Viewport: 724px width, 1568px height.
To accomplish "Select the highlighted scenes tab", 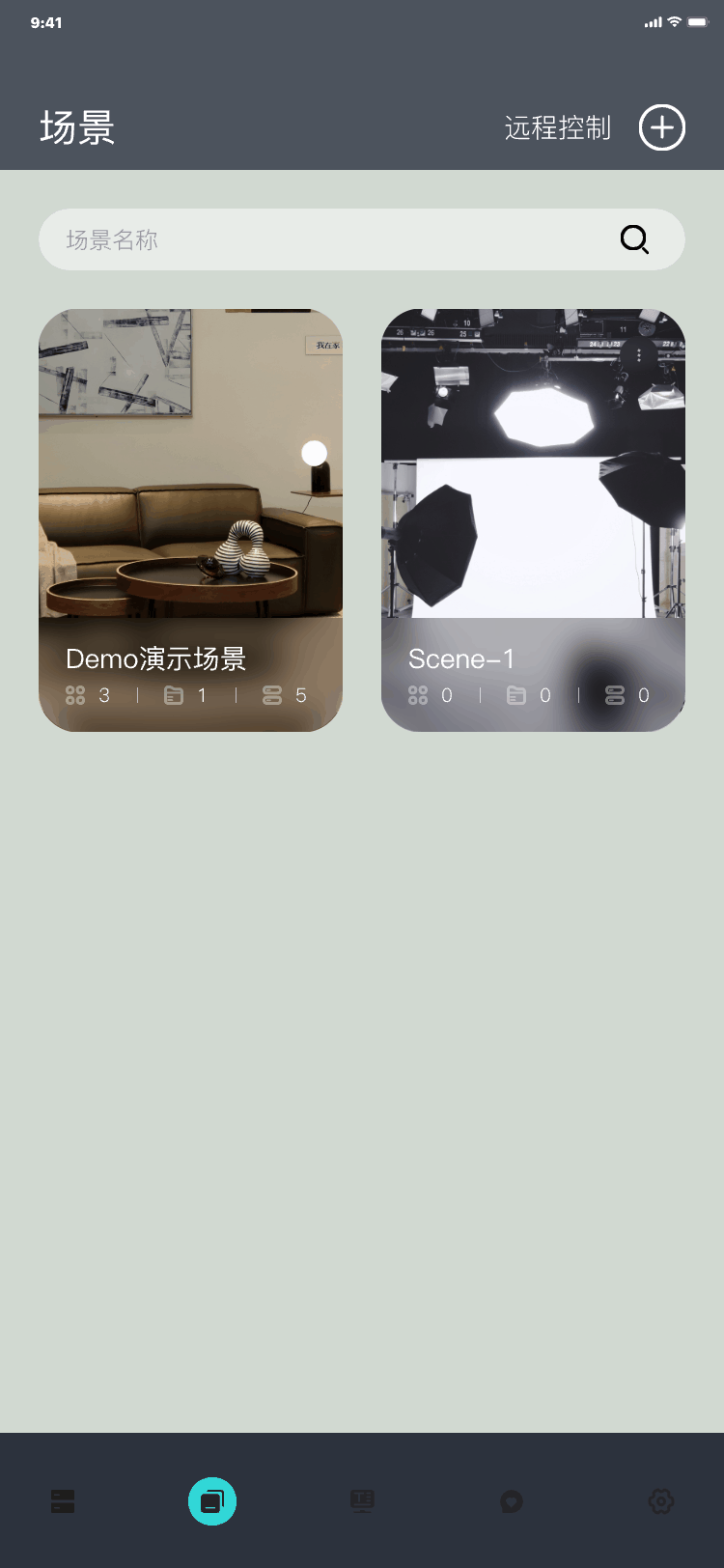I will (x=212, y=1501).
